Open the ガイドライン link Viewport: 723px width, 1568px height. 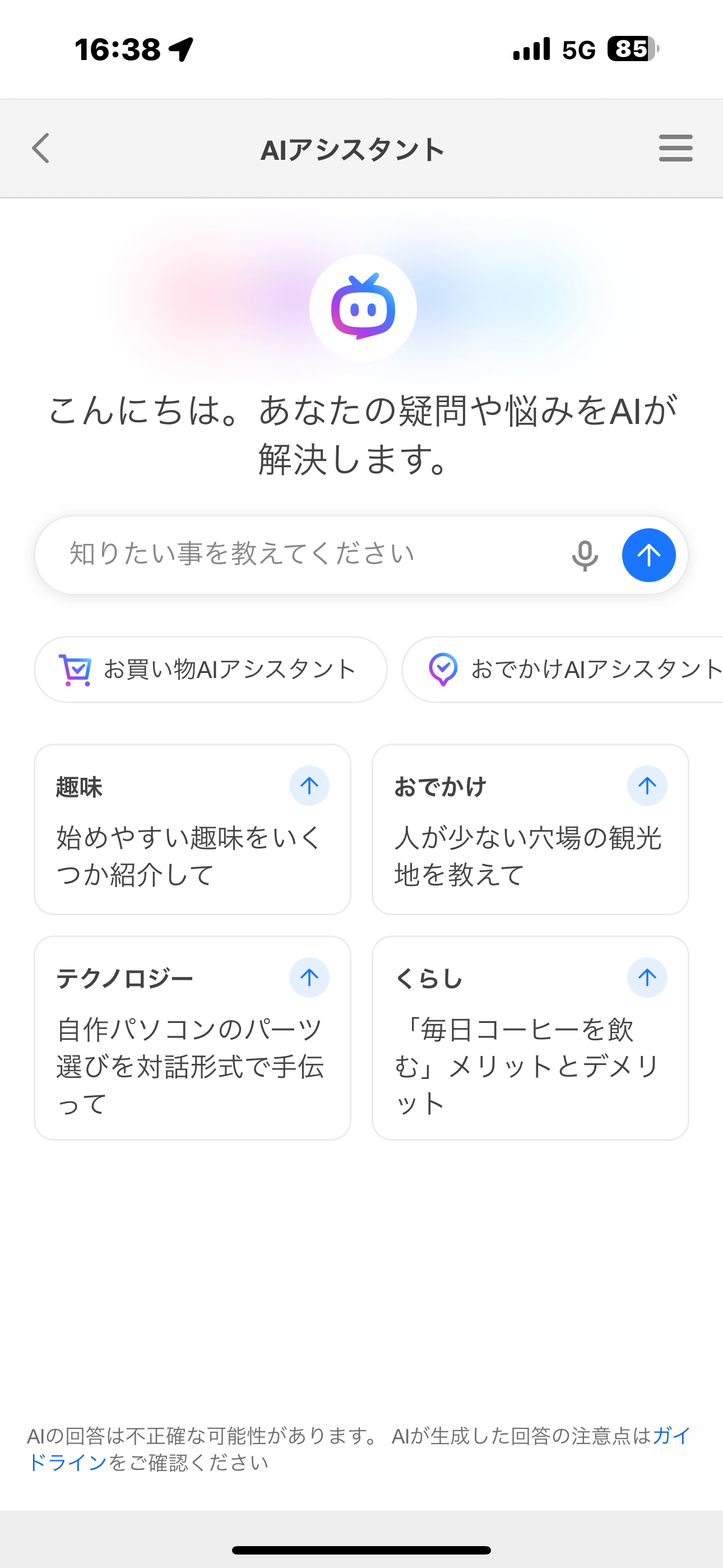pyautogui.click(x=67, y=1463)
